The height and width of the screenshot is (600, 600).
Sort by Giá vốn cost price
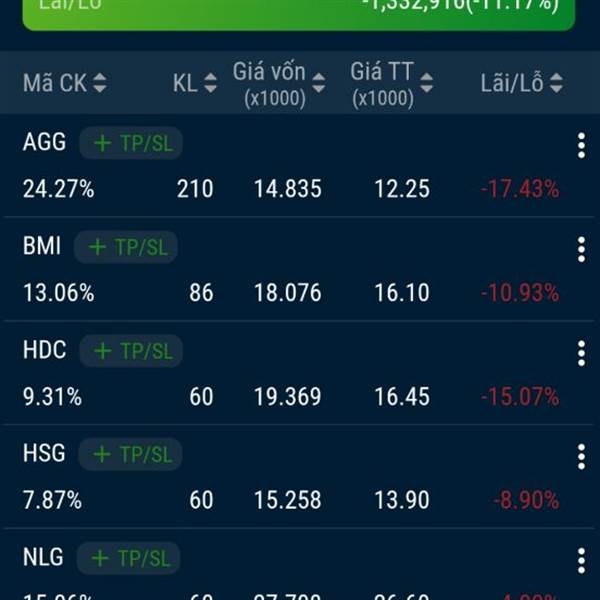pyautogui.click(x=279, y=83)
